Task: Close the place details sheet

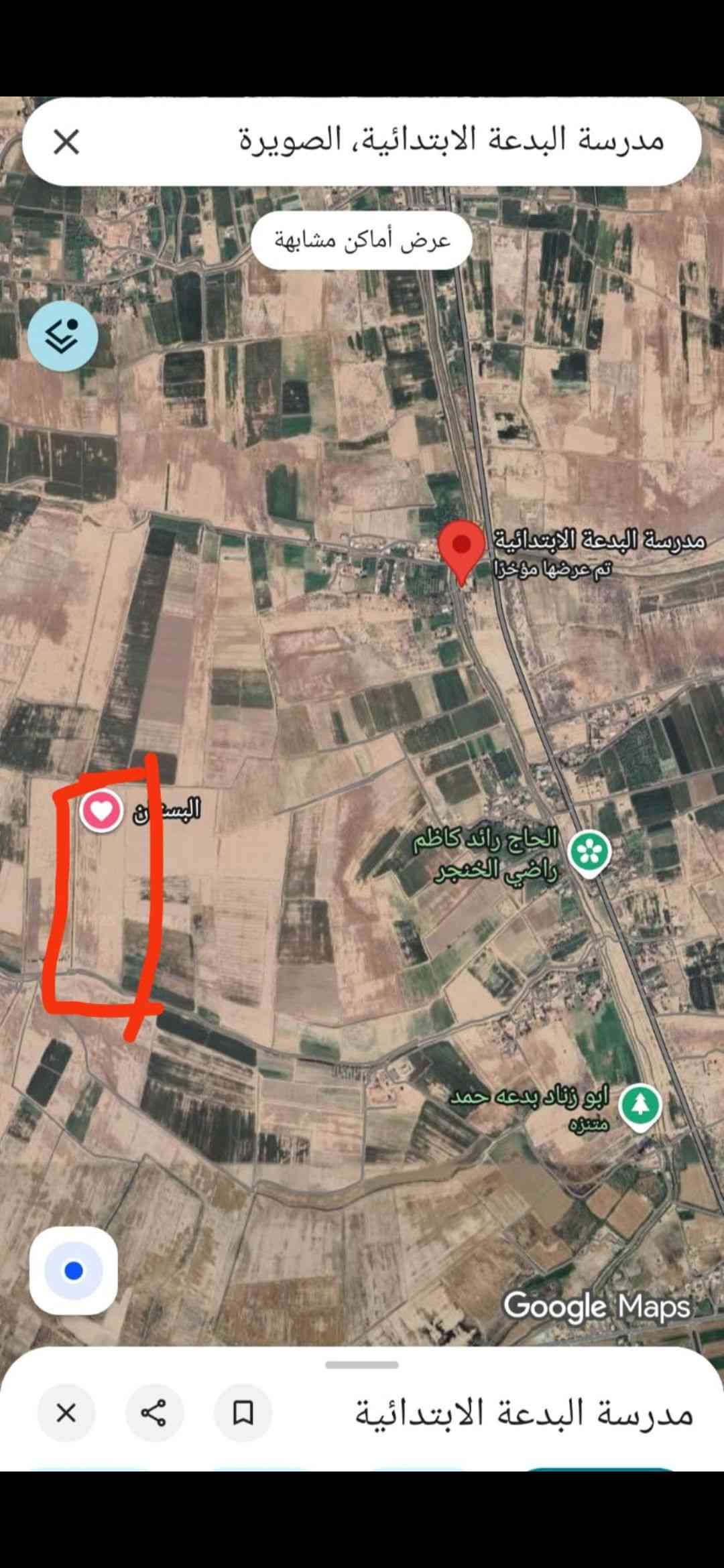Action: tap(66, 1414)
